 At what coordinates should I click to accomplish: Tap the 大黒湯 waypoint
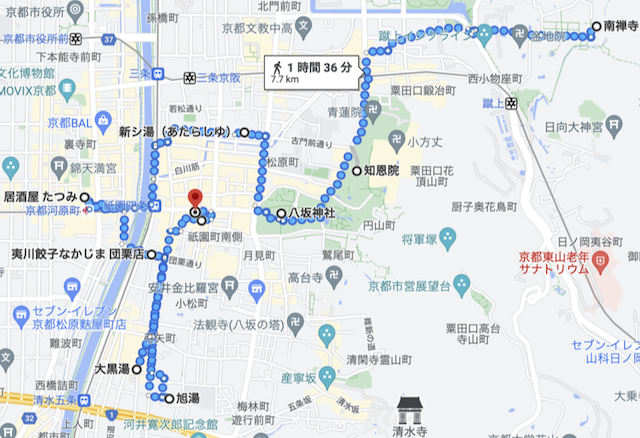(x=136, y=368)
